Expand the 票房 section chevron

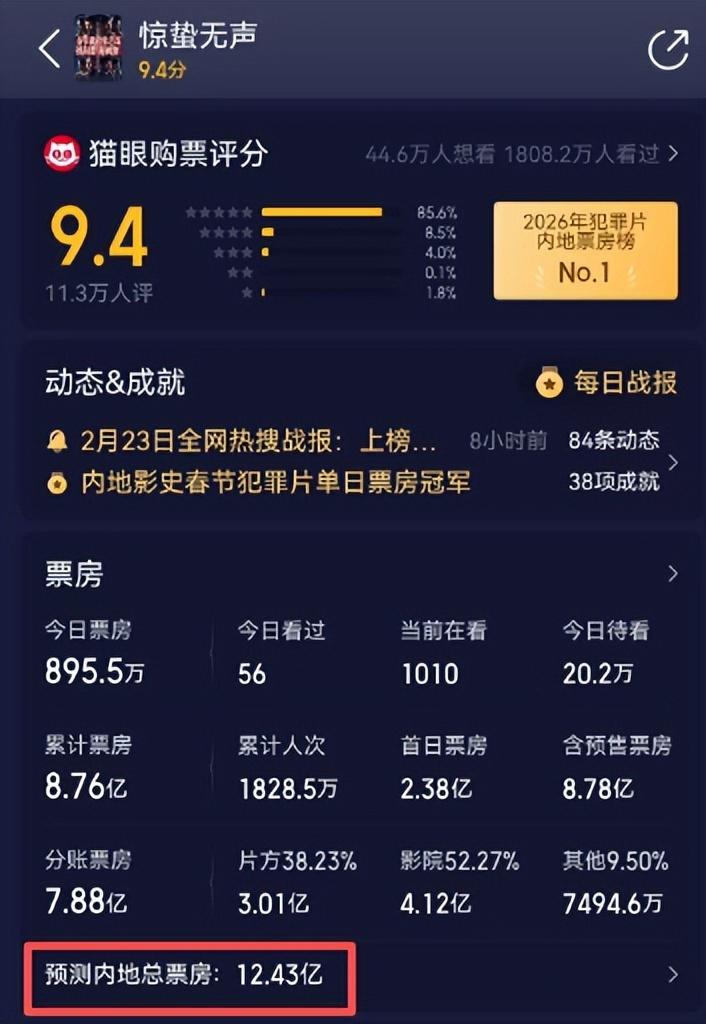tap(672, 574)
